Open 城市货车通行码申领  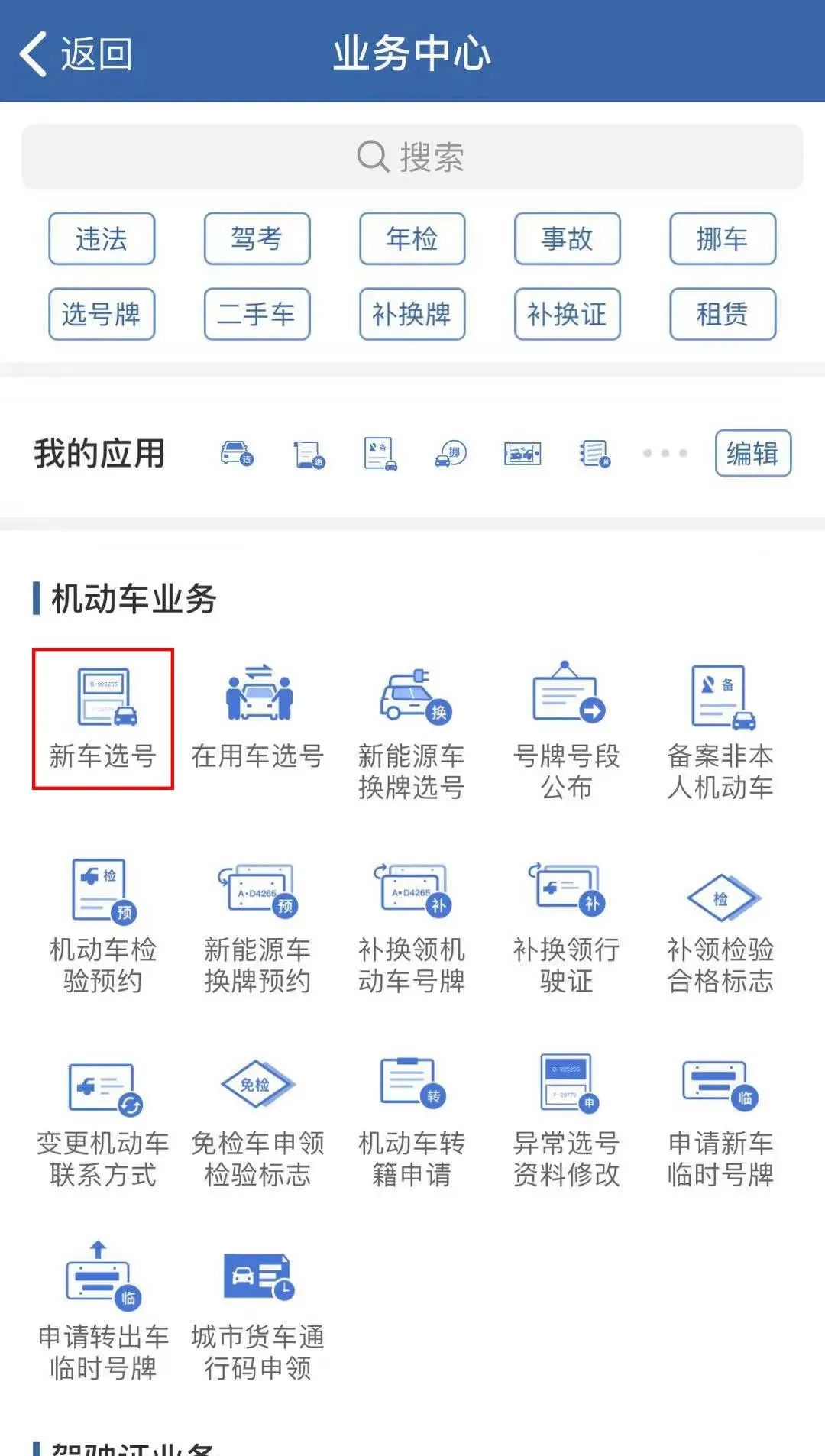tap(257, 1312)
